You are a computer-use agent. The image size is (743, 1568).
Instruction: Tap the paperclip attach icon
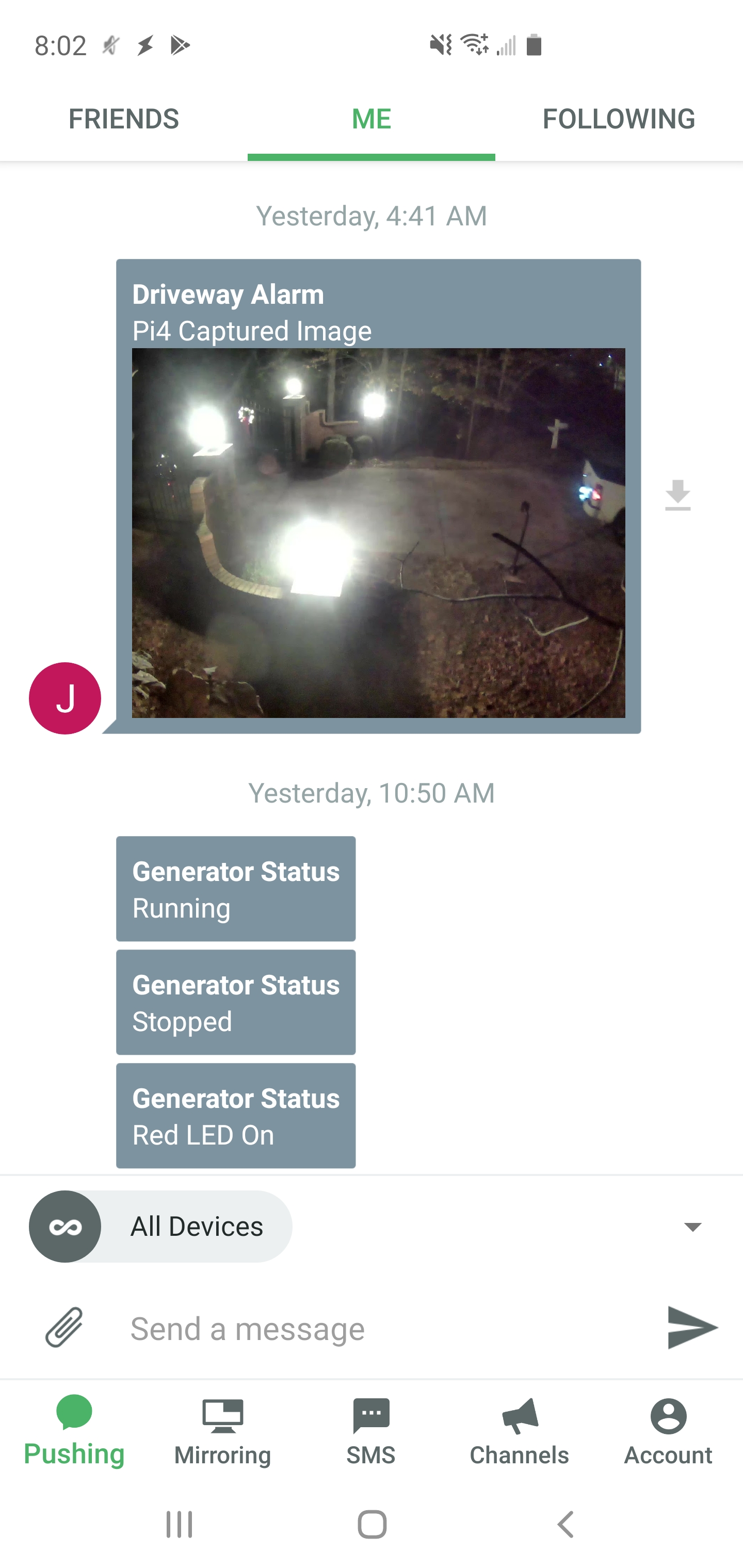[x=64, y=1327]
